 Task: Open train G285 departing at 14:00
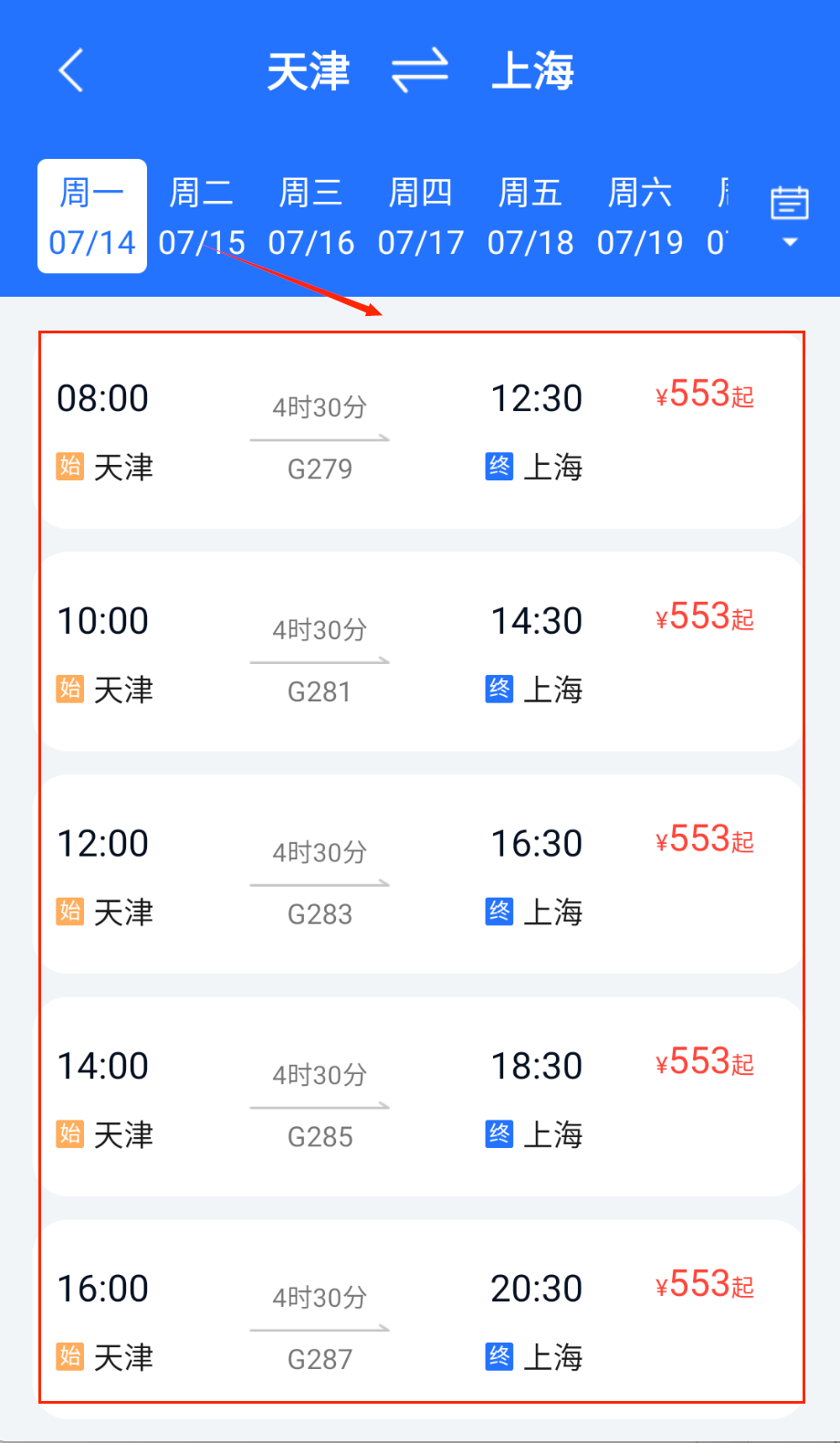(420, 1098)
